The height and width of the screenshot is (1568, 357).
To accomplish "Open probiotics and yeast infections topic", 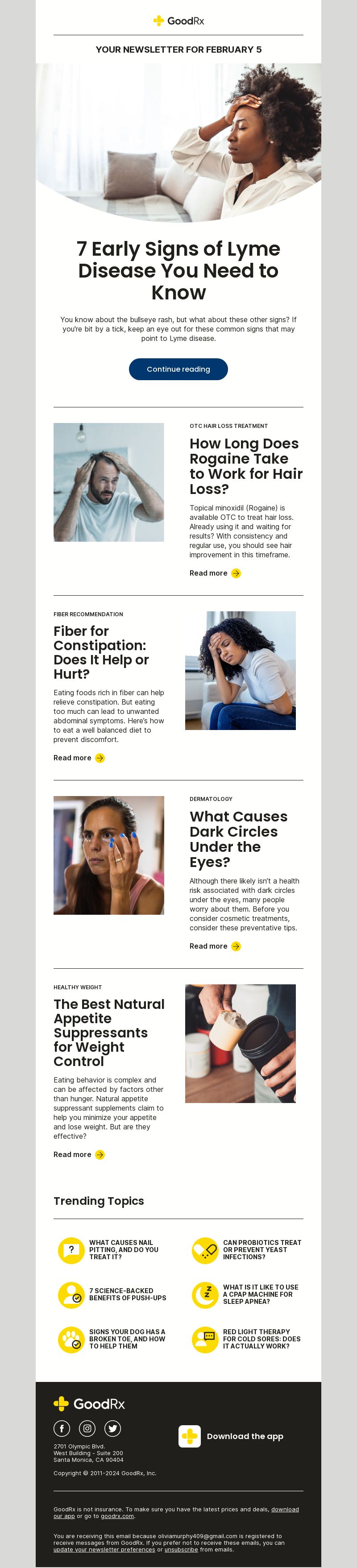I will (x=262, y=1250).
